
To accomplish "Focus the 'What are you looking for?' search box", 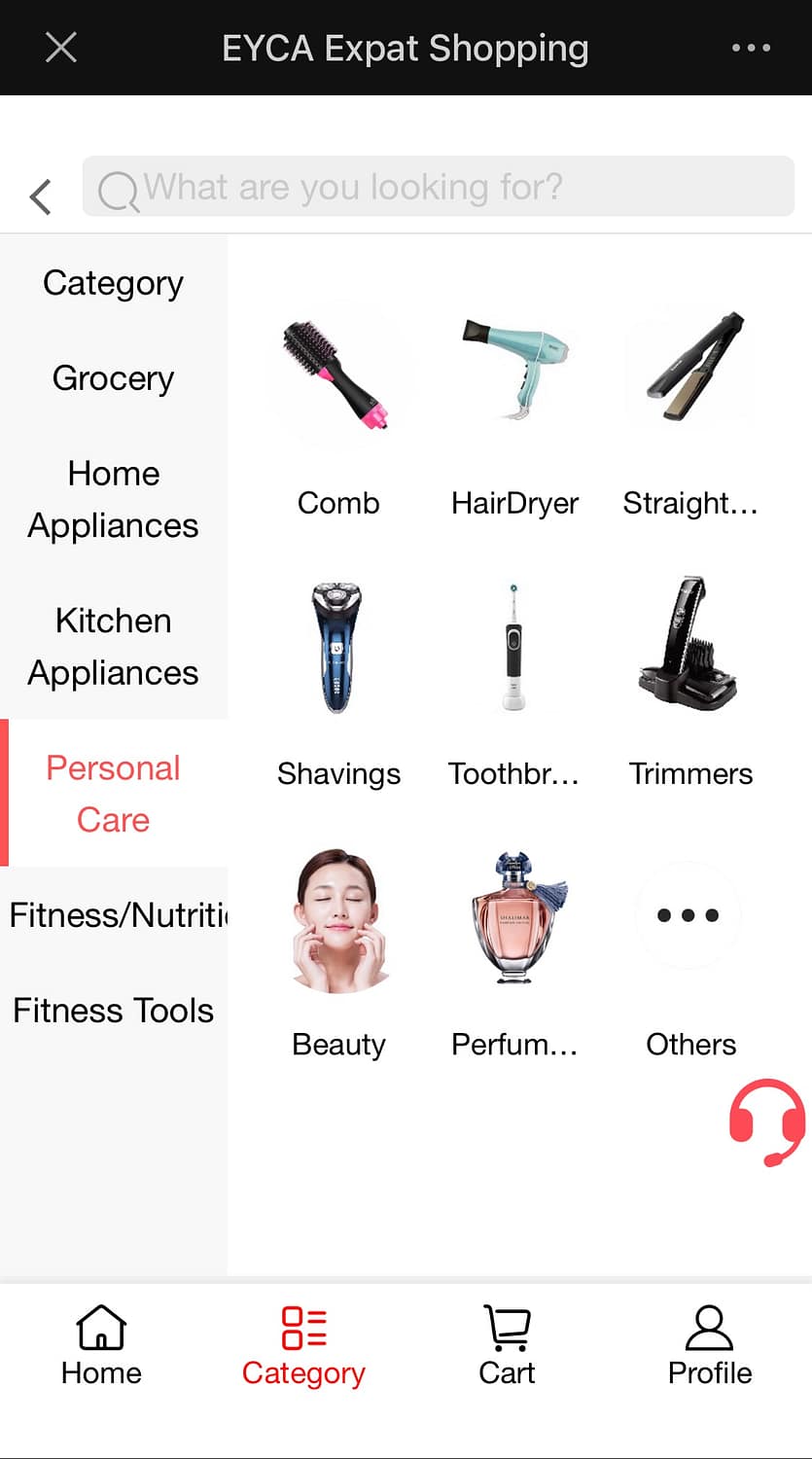I will (x=438, y=187).
